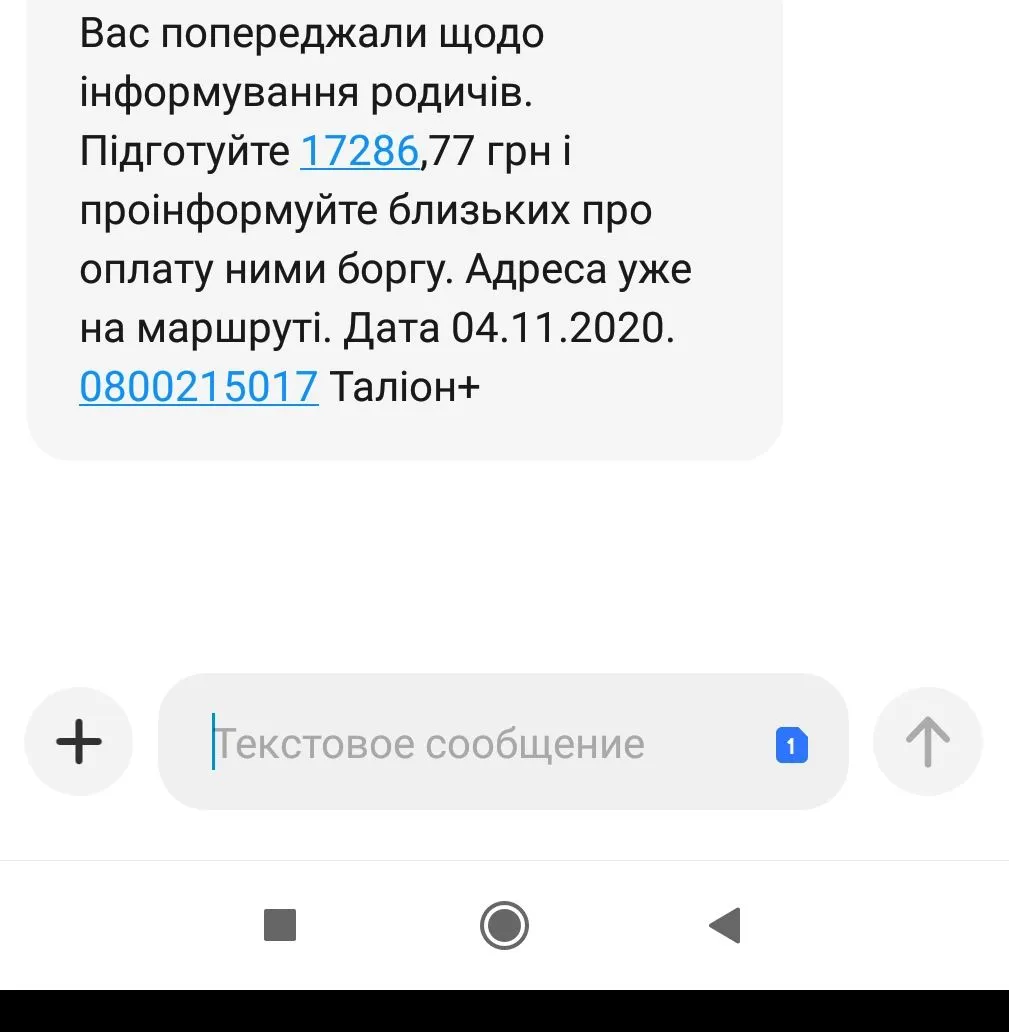Open recent apps with the square button
1009x1032 pixels.
(x=280, y=925)
